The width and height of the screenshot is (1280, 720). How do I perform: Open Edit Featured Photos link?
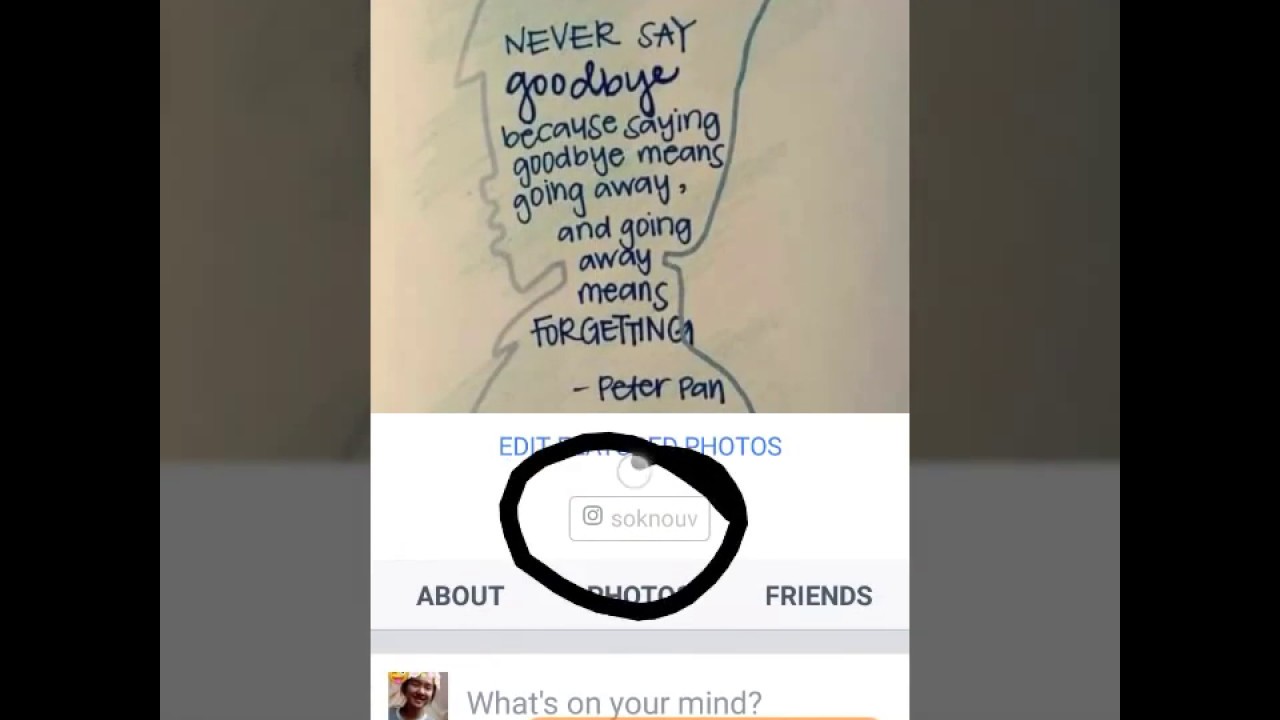[x=640, y=446]
